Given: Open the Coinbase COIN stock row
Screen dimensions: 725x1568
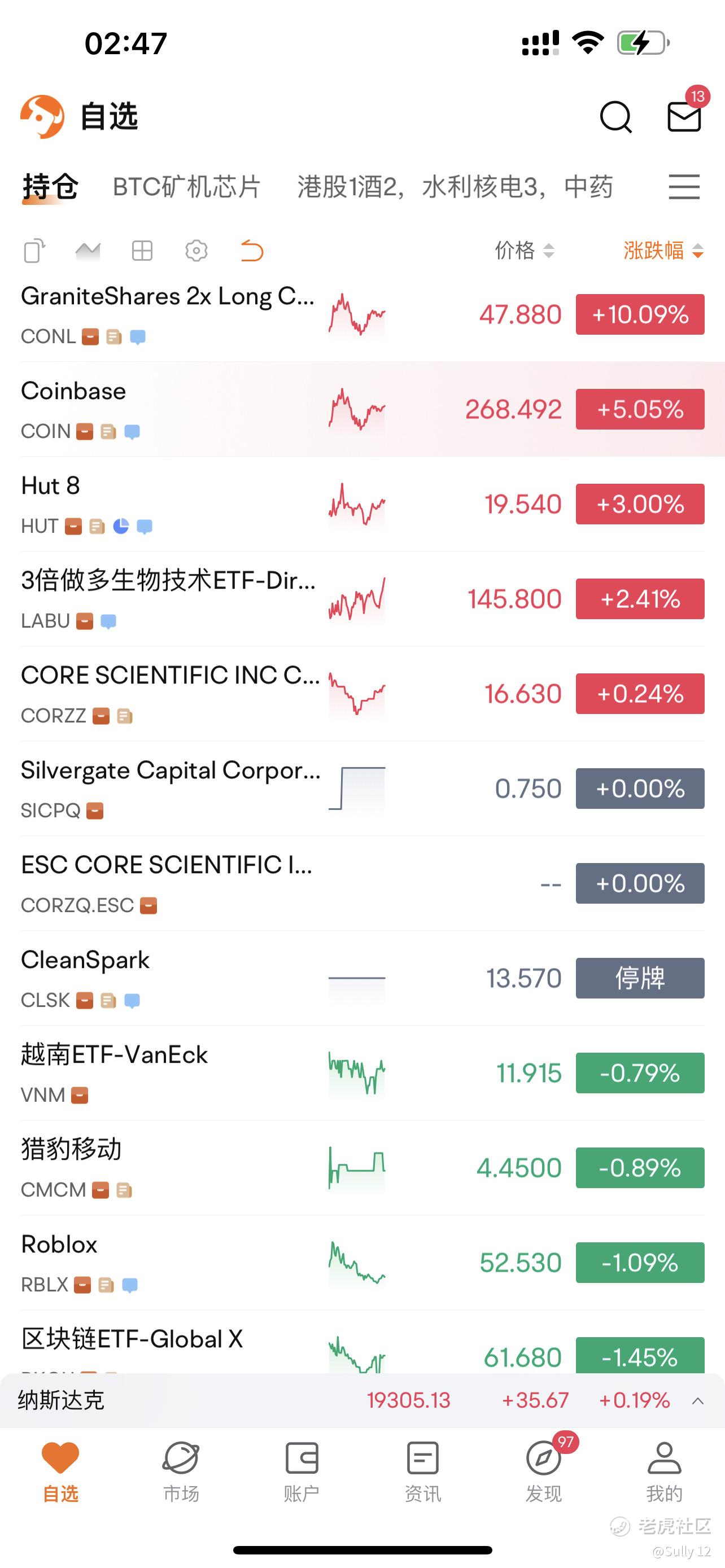Looking at the screenshot, I should pos(362,409).
